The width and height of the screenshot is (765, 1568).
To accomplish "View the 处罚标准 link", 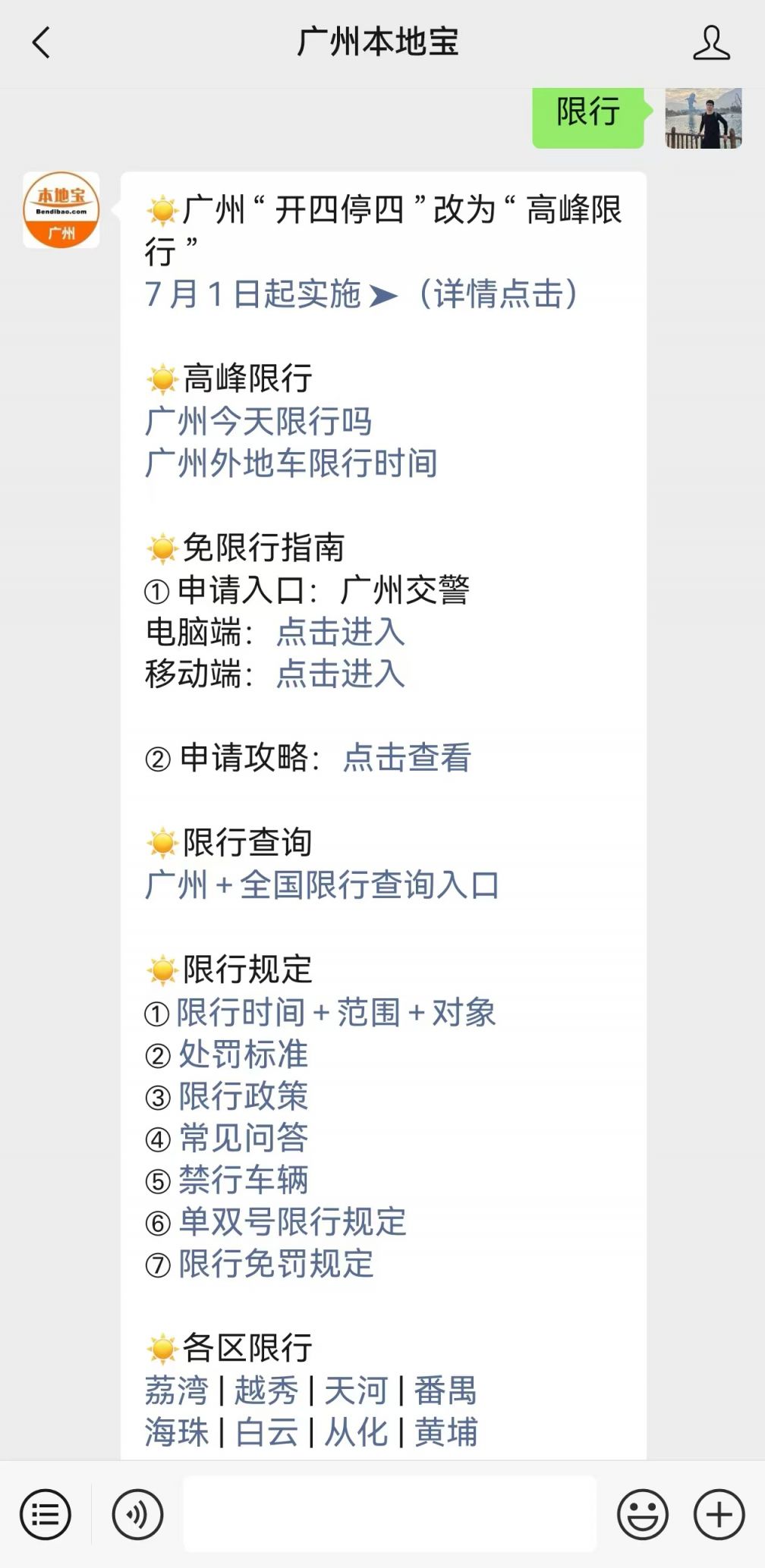I will tap(243, 1054).
